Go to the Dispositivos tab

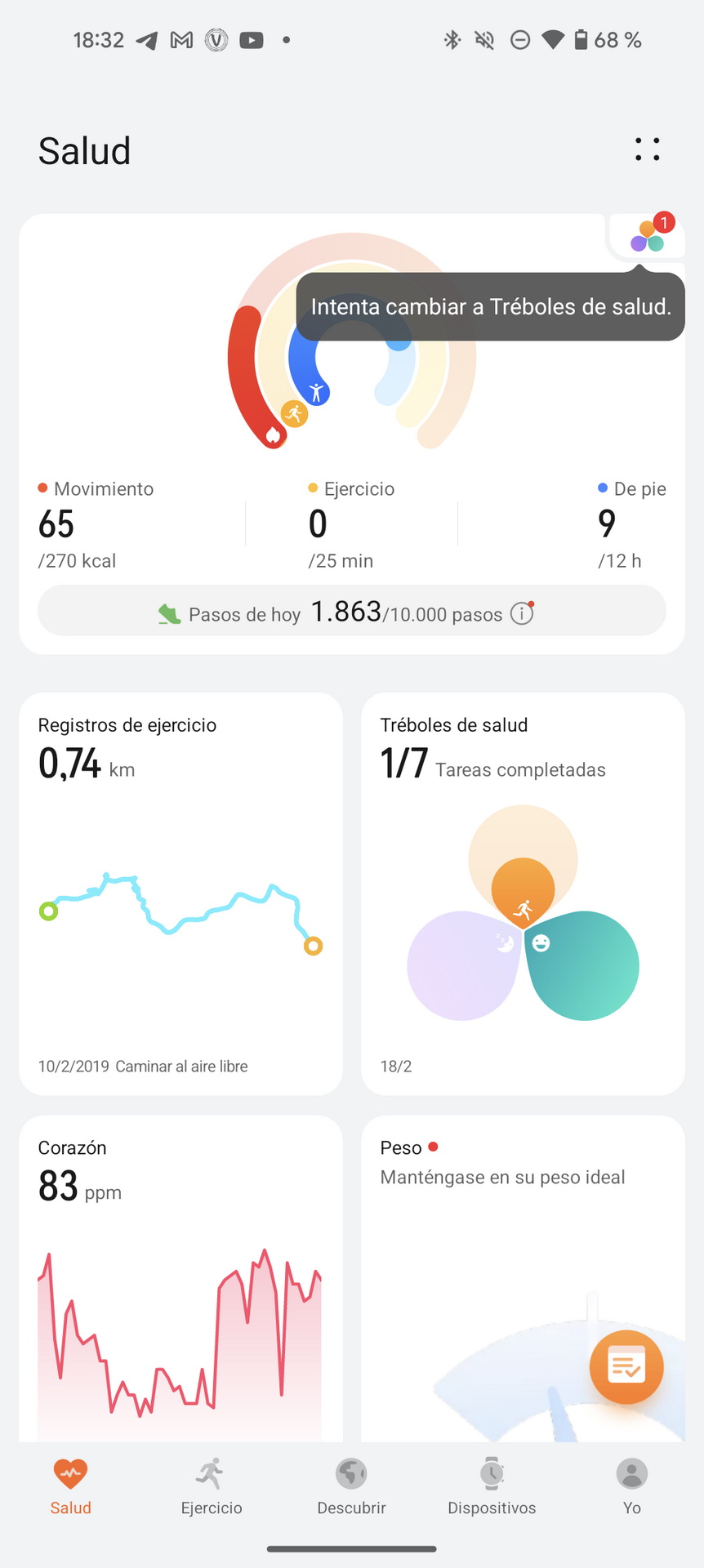coord(492,1486)
